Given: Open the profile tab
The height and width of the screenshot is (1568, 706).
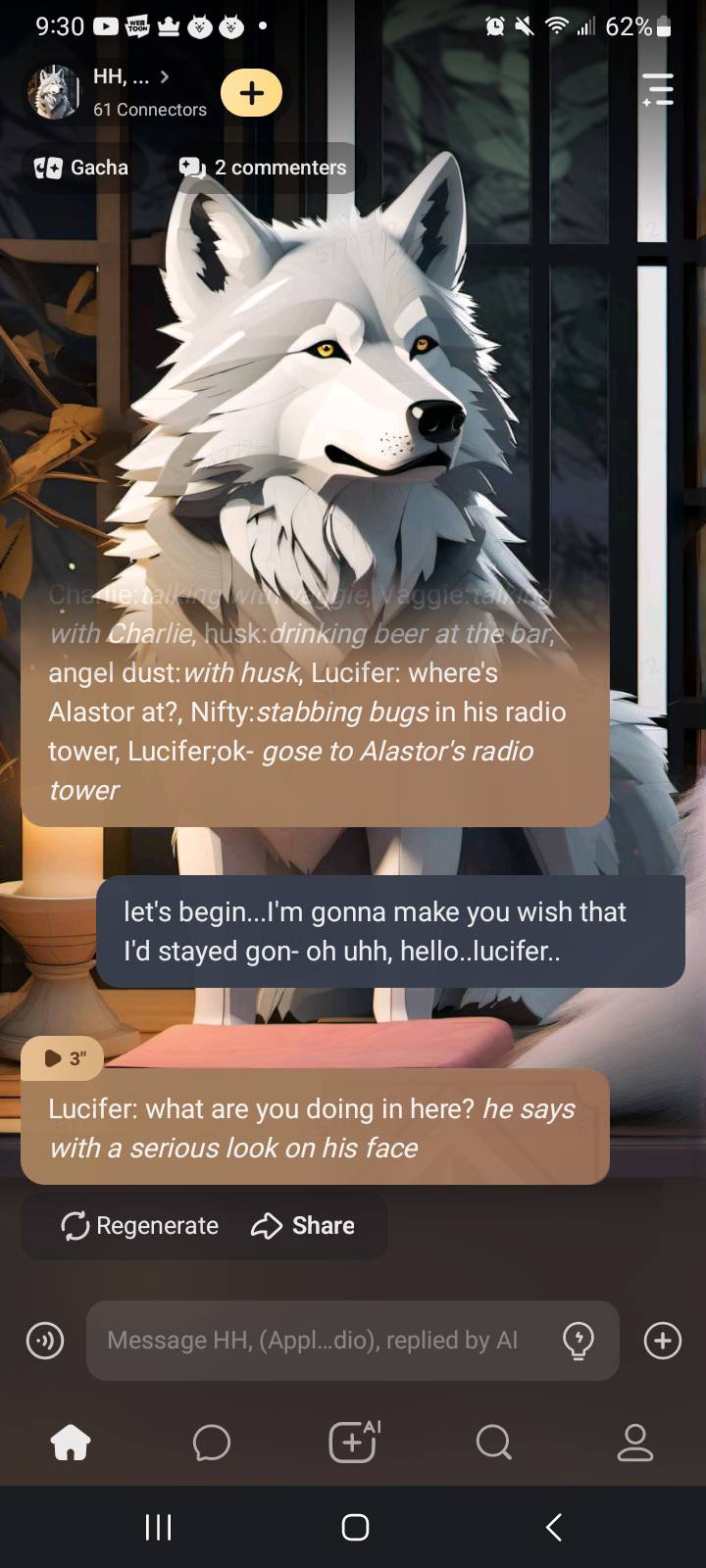Looking at the screenshot, I should tap(634, 1442).
